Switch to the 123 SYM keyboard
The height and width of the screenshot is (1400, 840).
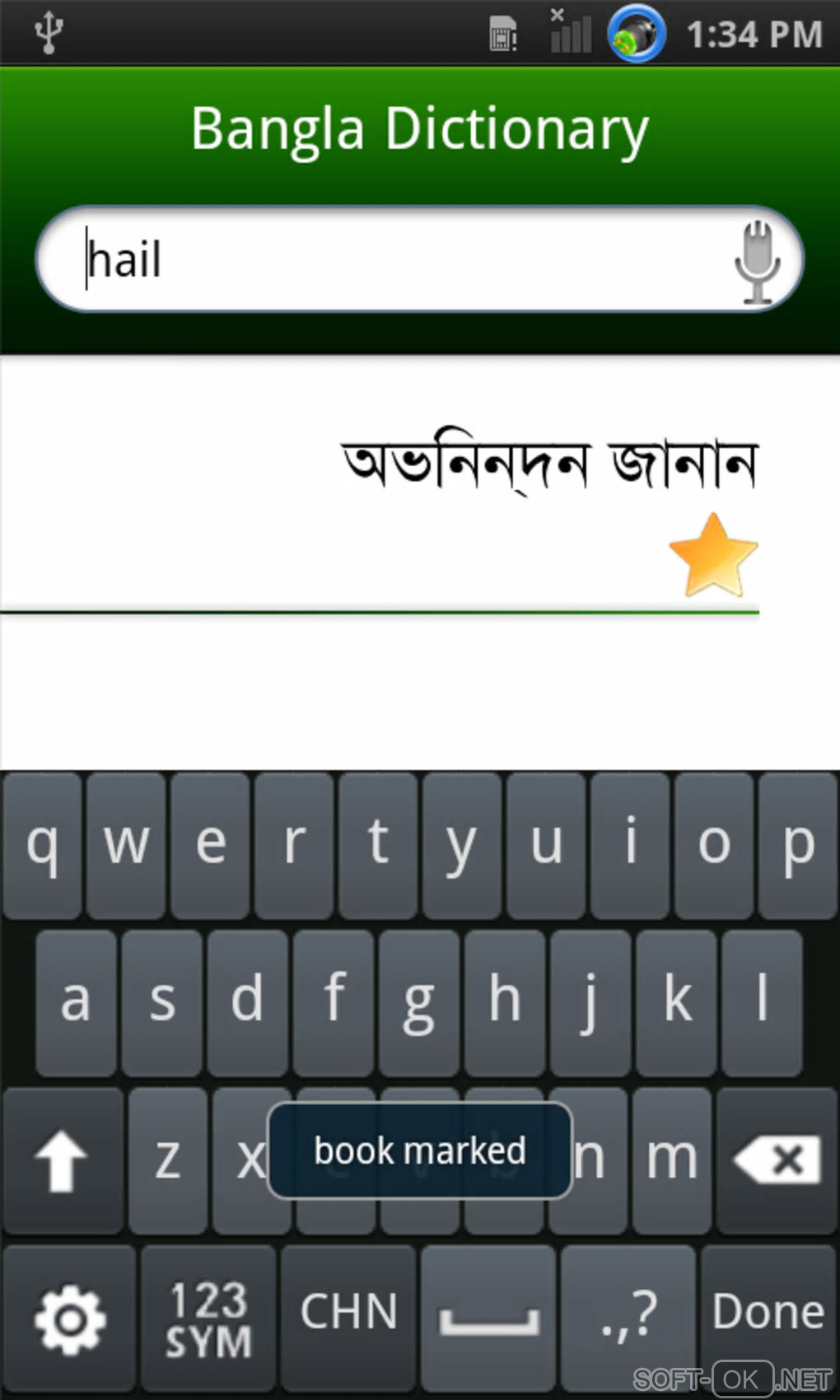click(x=208, y=1316)
